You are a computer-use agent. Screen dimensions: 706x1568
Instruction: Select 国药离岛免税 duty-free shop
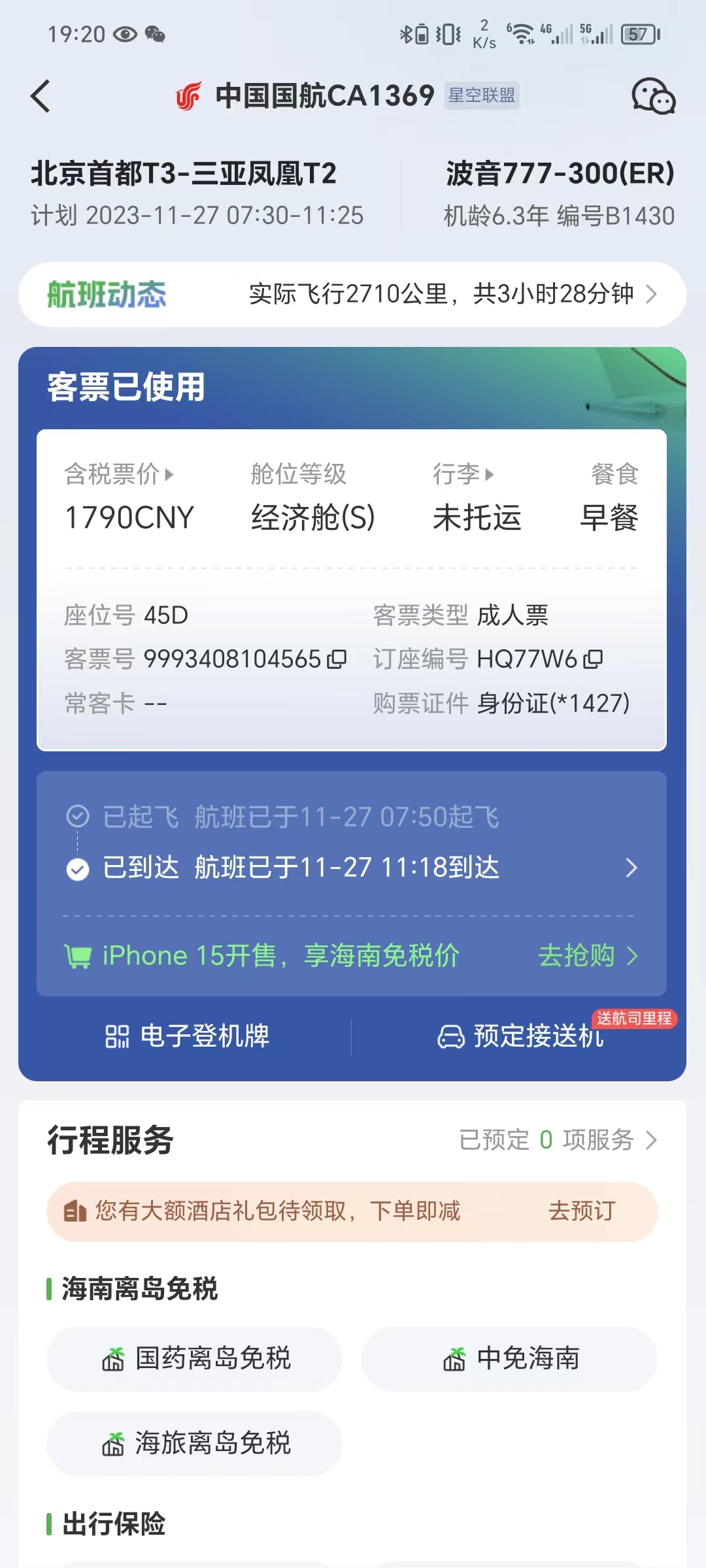click(195, 1359)
